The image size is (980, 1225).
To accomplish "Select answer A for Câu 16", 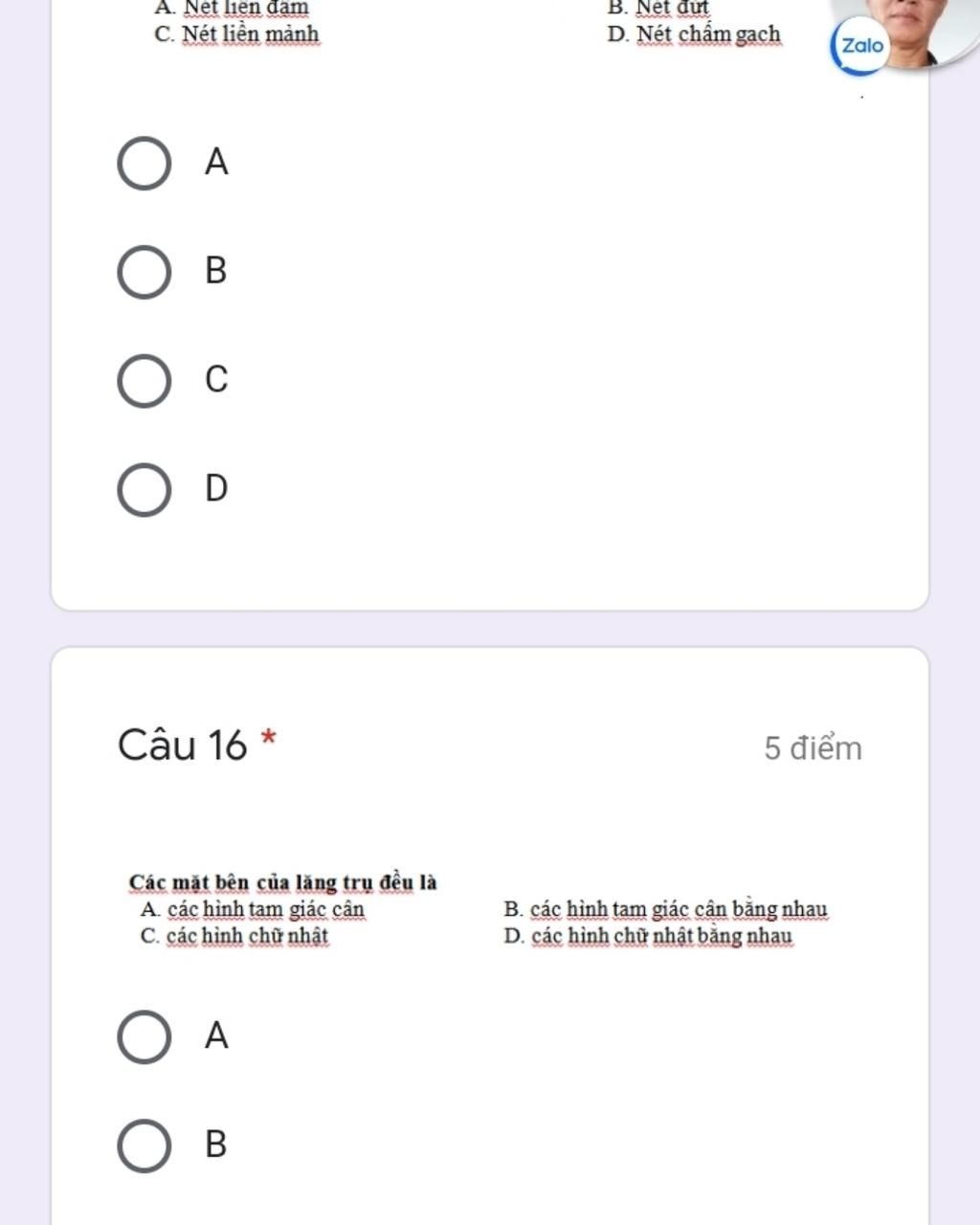I will click(145, 1037).
